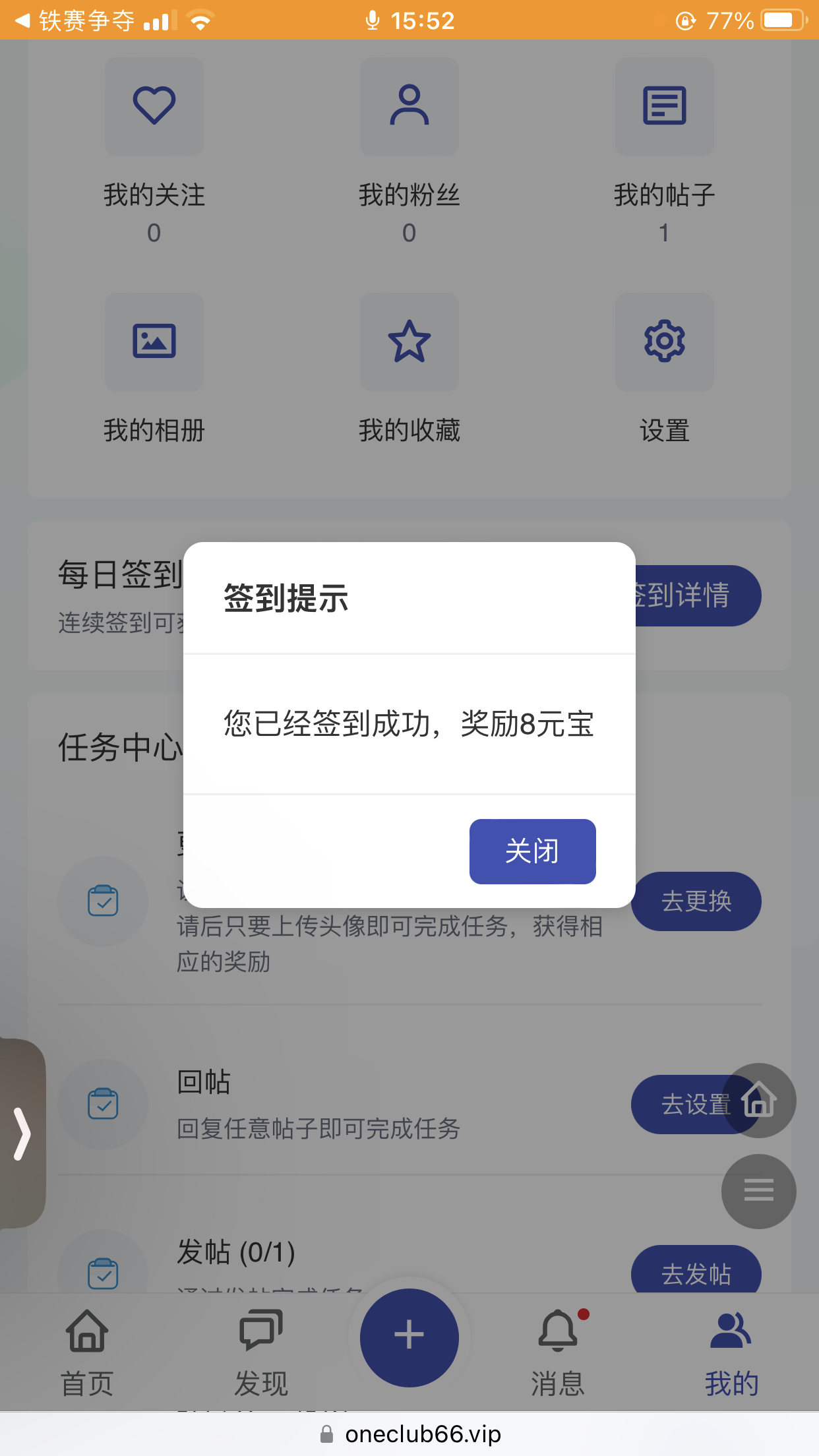Open the floating hamburger menu
Viewport: 819px width, 1456px height.
(x=759, y=1190)
